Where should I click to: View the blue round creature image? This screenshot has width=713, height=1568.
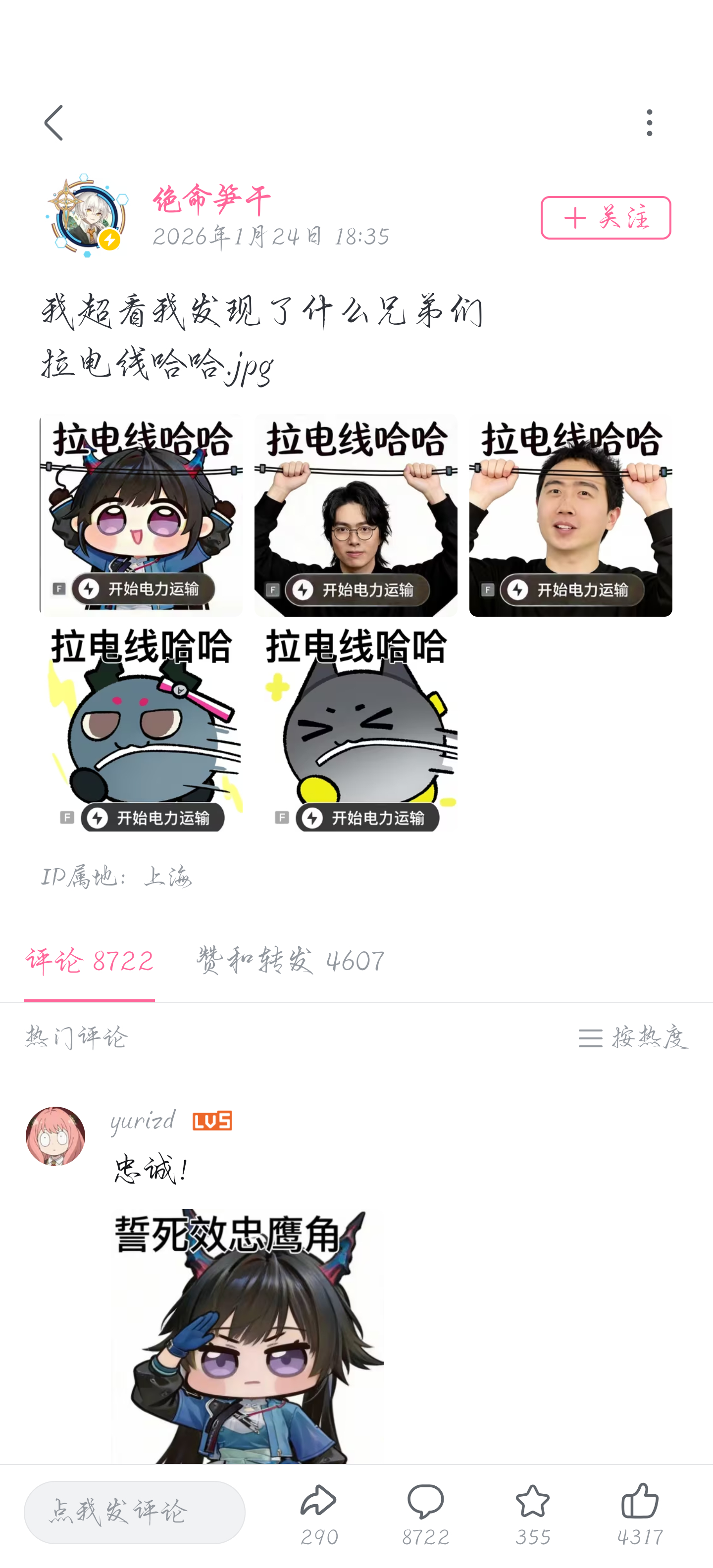pyautogui.click(x=141, y=730)
